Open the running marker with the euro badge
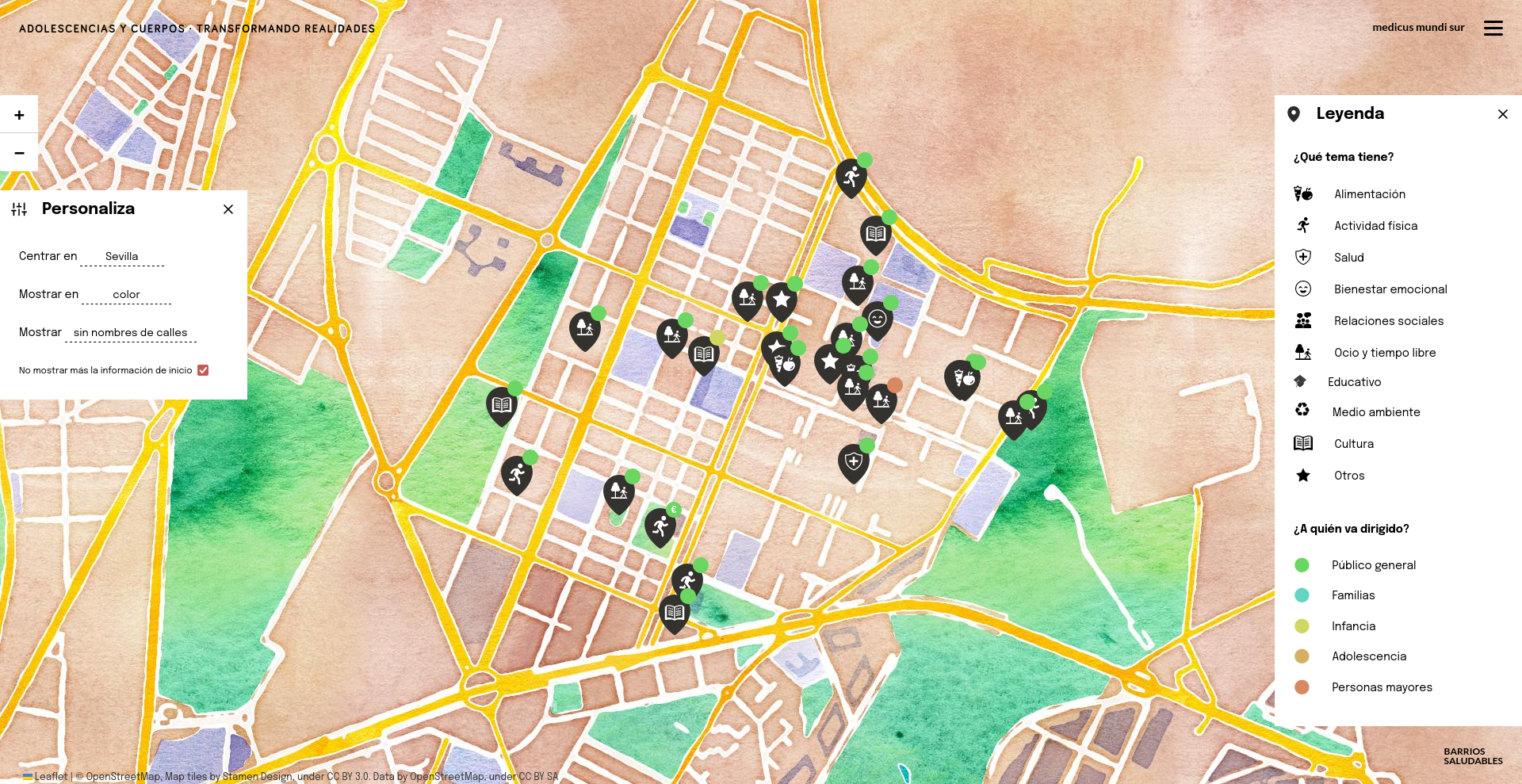 [660, 526]
